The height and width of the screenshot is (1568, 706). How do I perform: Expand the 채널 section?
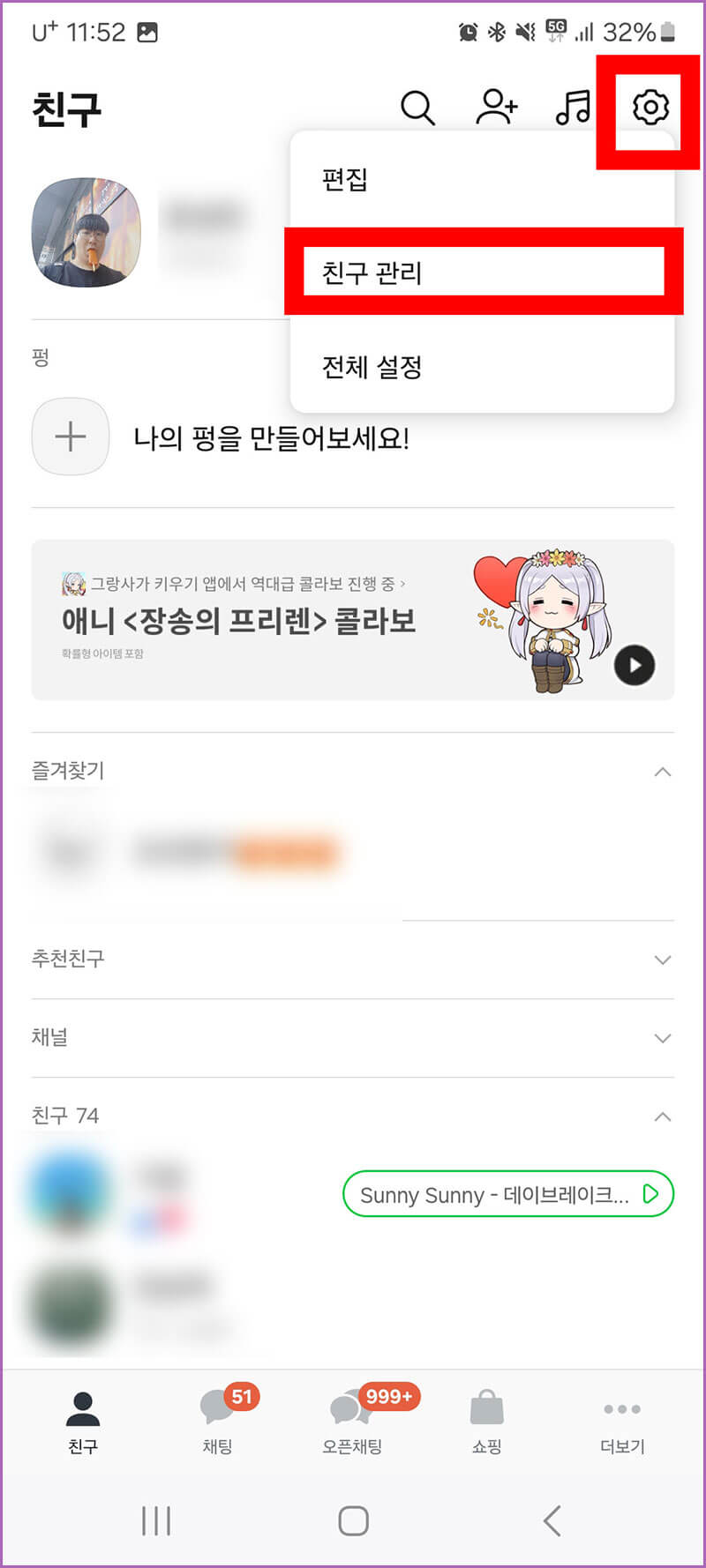pyautogui.click(x=663, y=1038)
